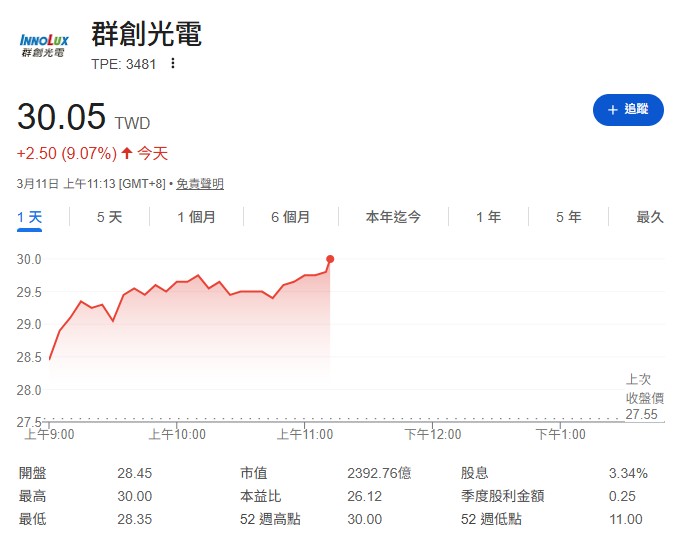
Task: Switch to the 5 天 chart range
Action: [x=109, y=217]
